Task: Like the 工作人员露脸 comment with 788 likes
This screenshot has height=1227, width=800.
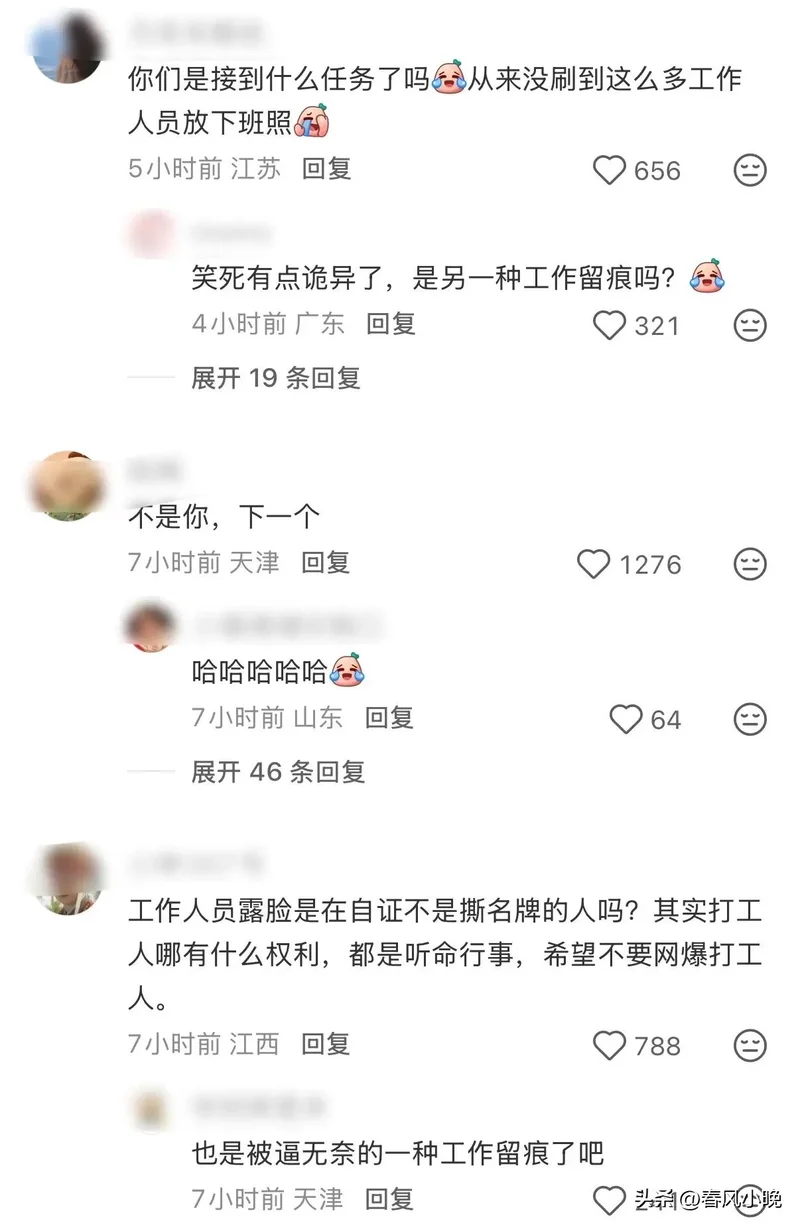Action: 610,1046
